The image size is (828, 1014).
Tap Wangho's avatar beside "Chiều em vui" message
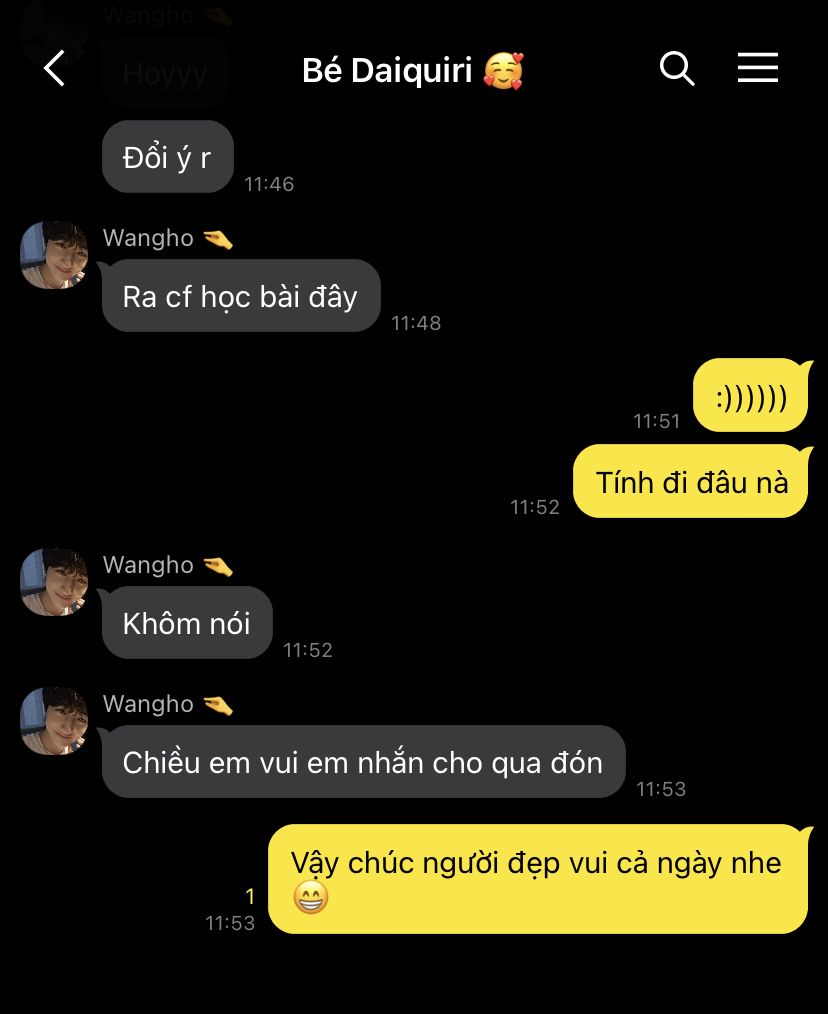54,721
